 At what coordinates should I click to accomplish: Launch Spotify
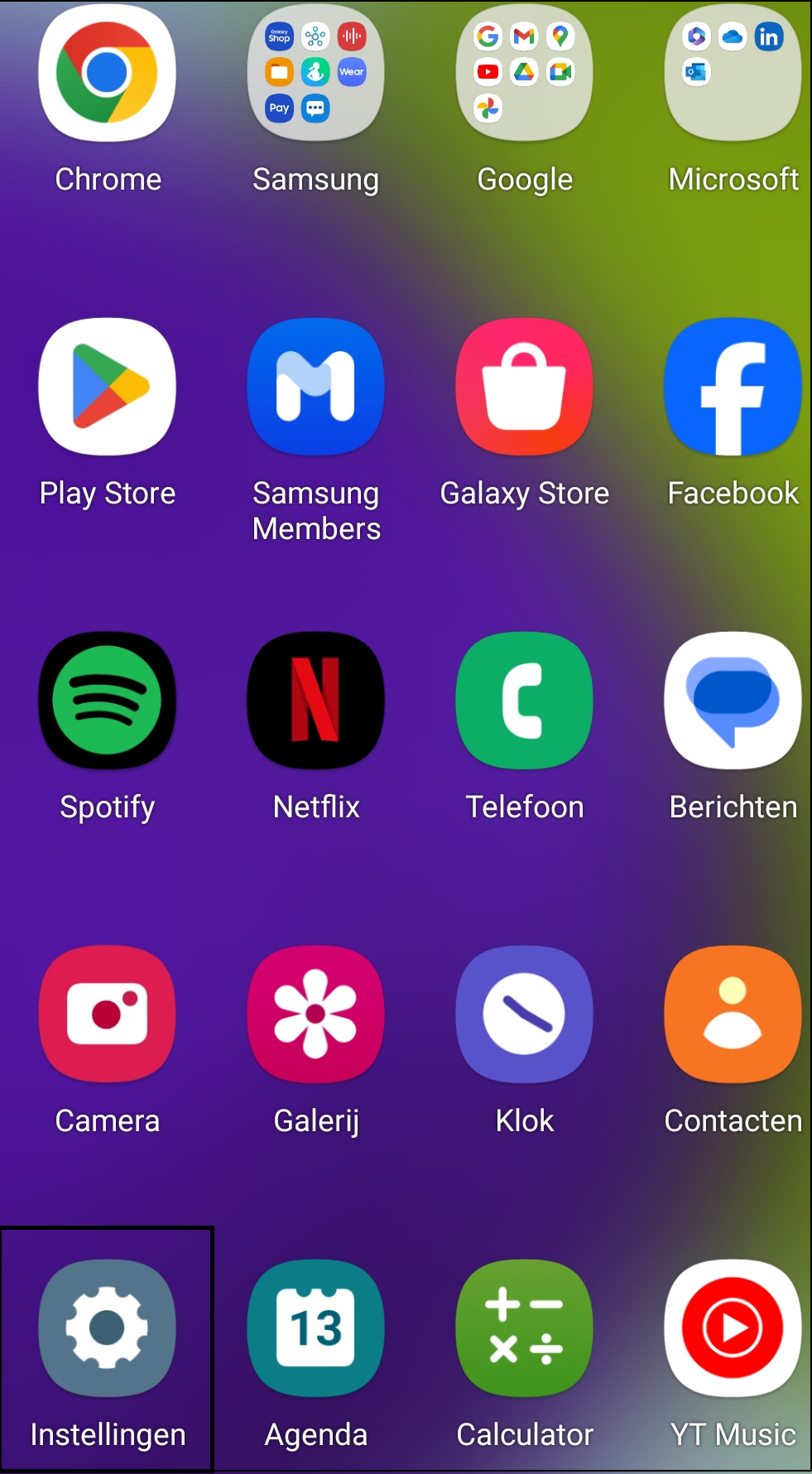pos(108,701)
